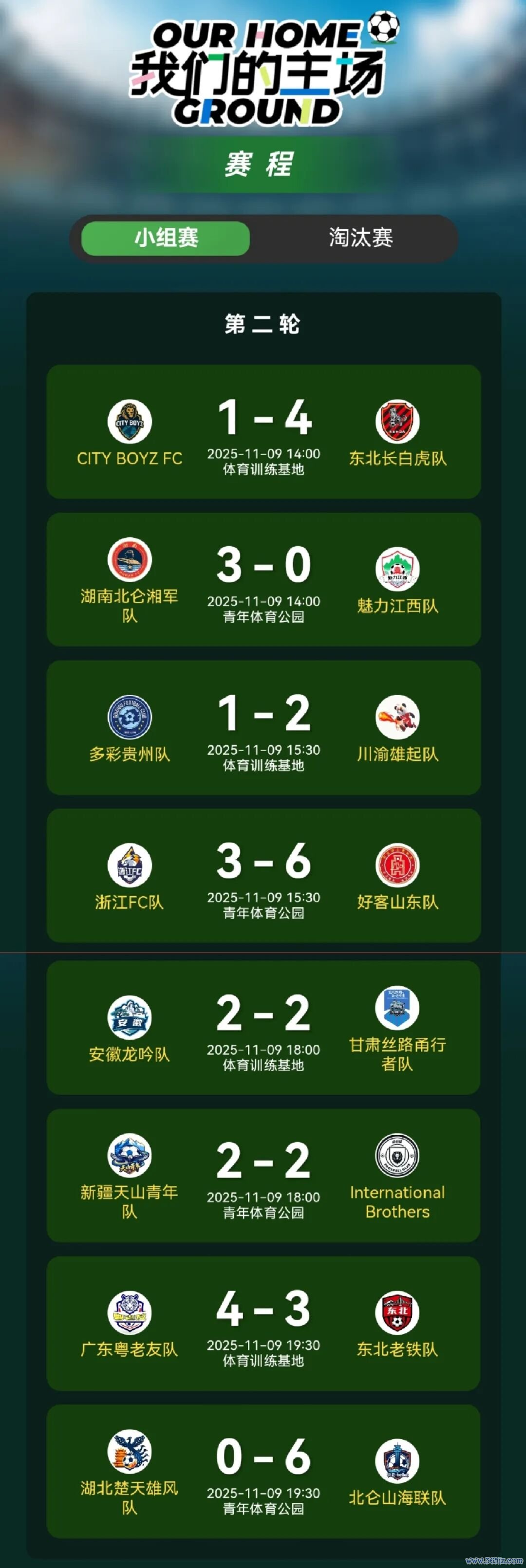The height and width of the screenshot is (1568, 526).
Task: View the 湖南北仑湘军队 vs 魅力江西队 match
Action: (x=263, y=579)
